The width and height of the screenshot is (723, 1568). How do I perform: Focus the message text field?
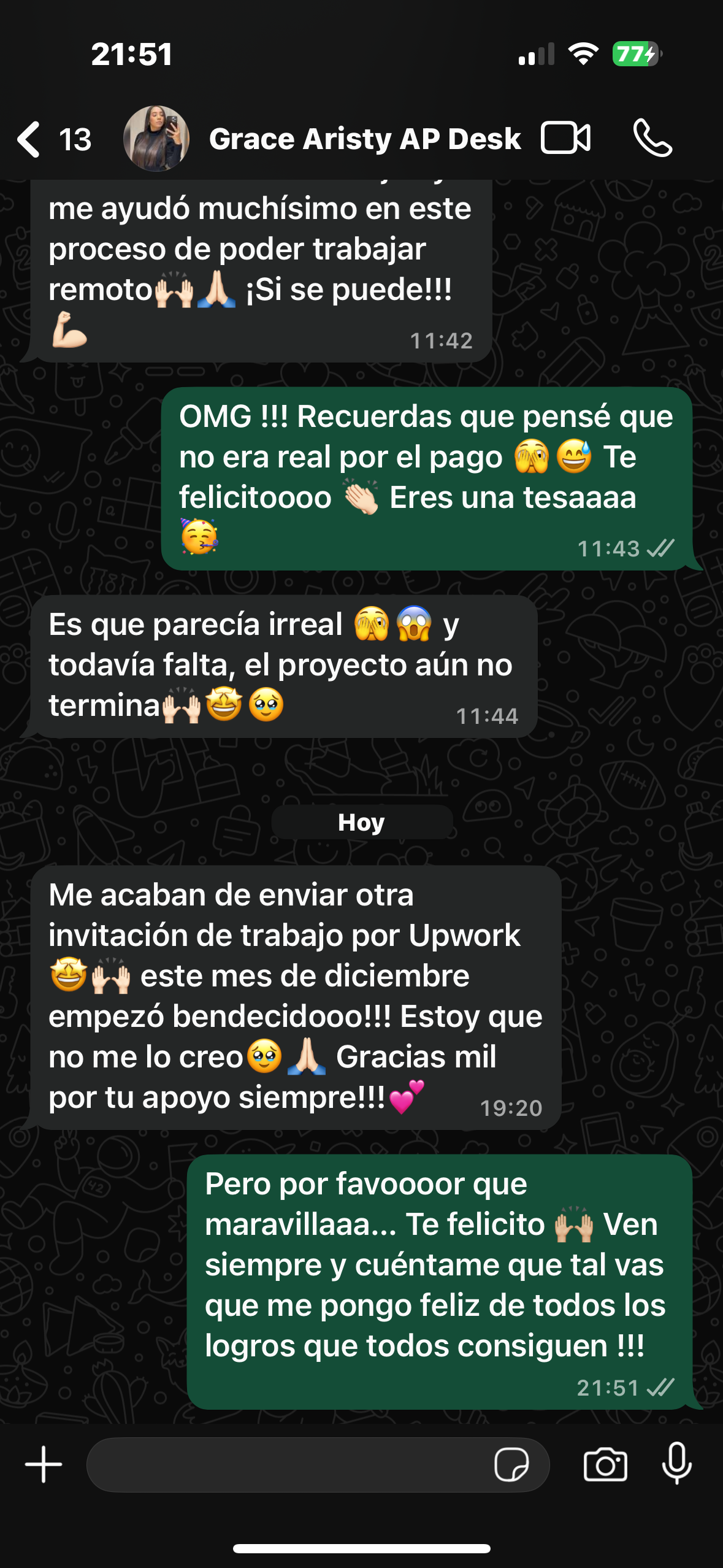point(288,1464)
